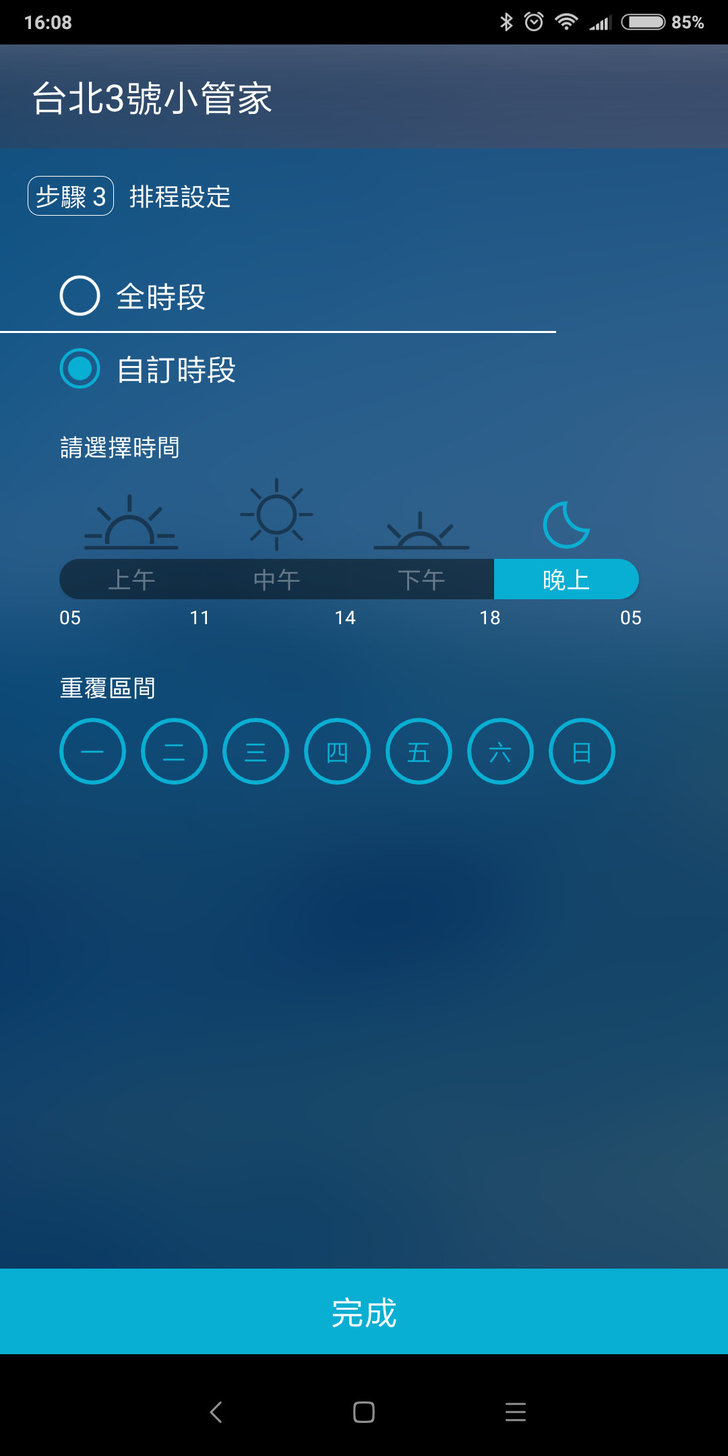Open recent apps from the navigation bar
728x1456 pixels.
(515, 1412)
